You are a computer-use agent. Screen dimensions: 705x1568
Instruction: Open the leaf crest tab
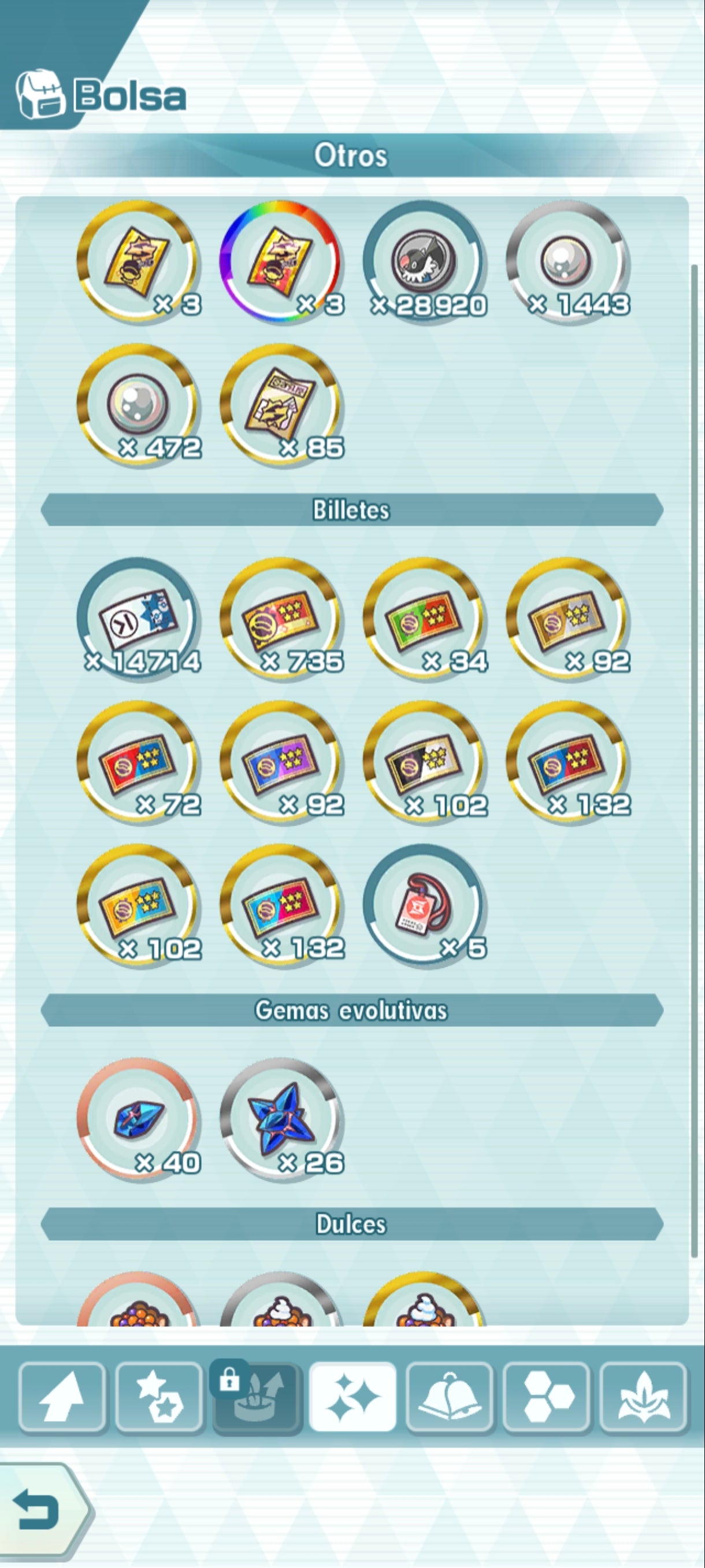(643, 1396)
